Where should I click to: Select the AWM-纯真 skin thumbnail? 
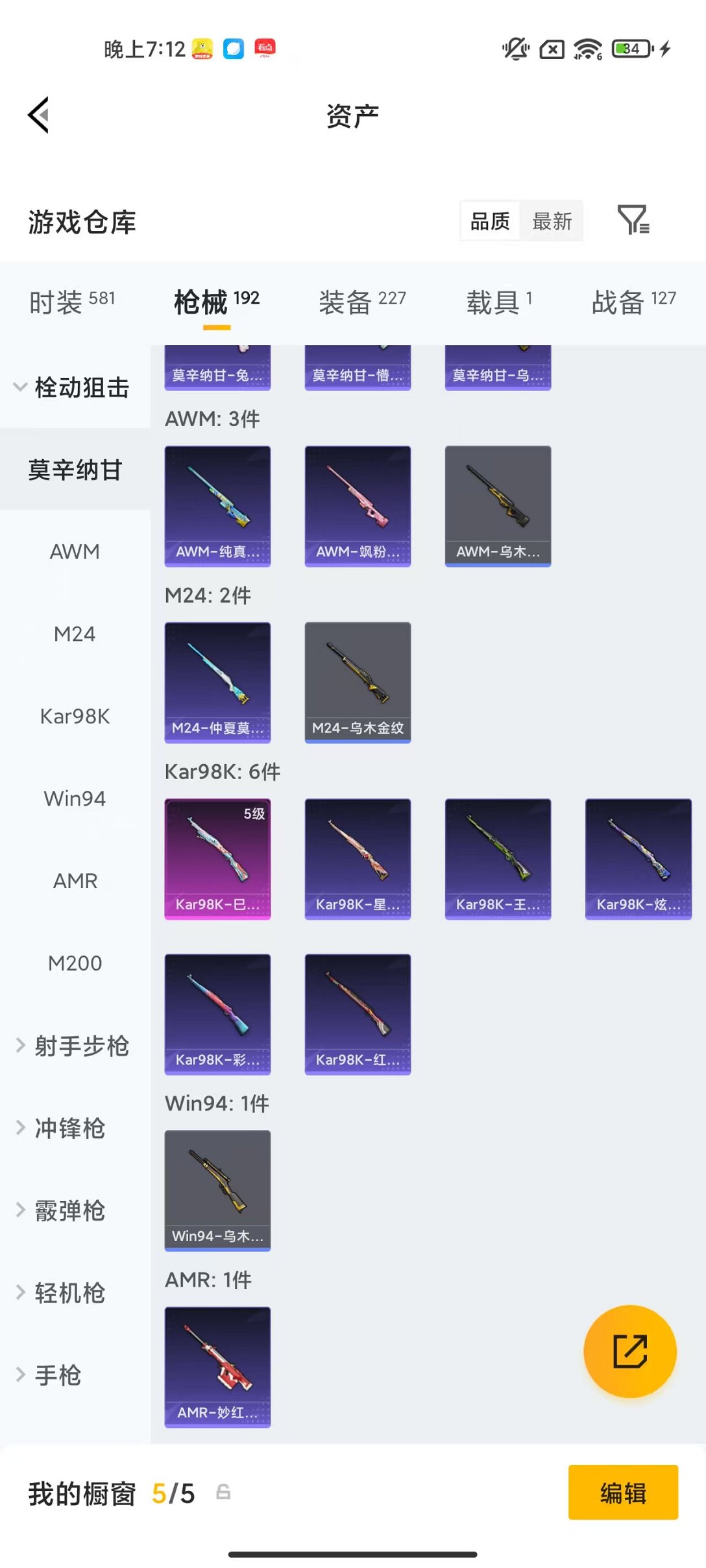(217, 507)
